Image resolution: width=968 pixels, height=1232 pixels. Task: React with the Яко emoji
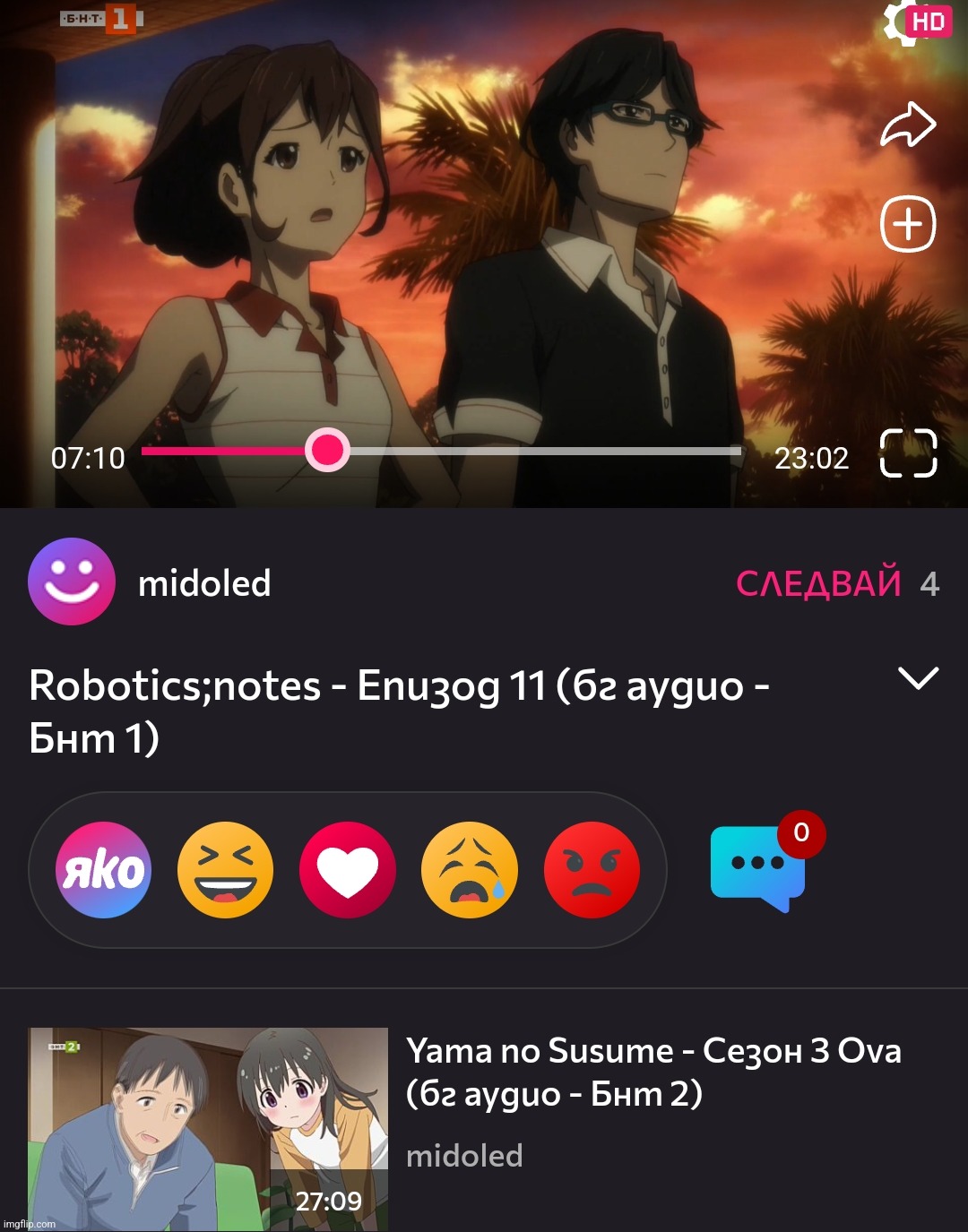pos(104,870)
